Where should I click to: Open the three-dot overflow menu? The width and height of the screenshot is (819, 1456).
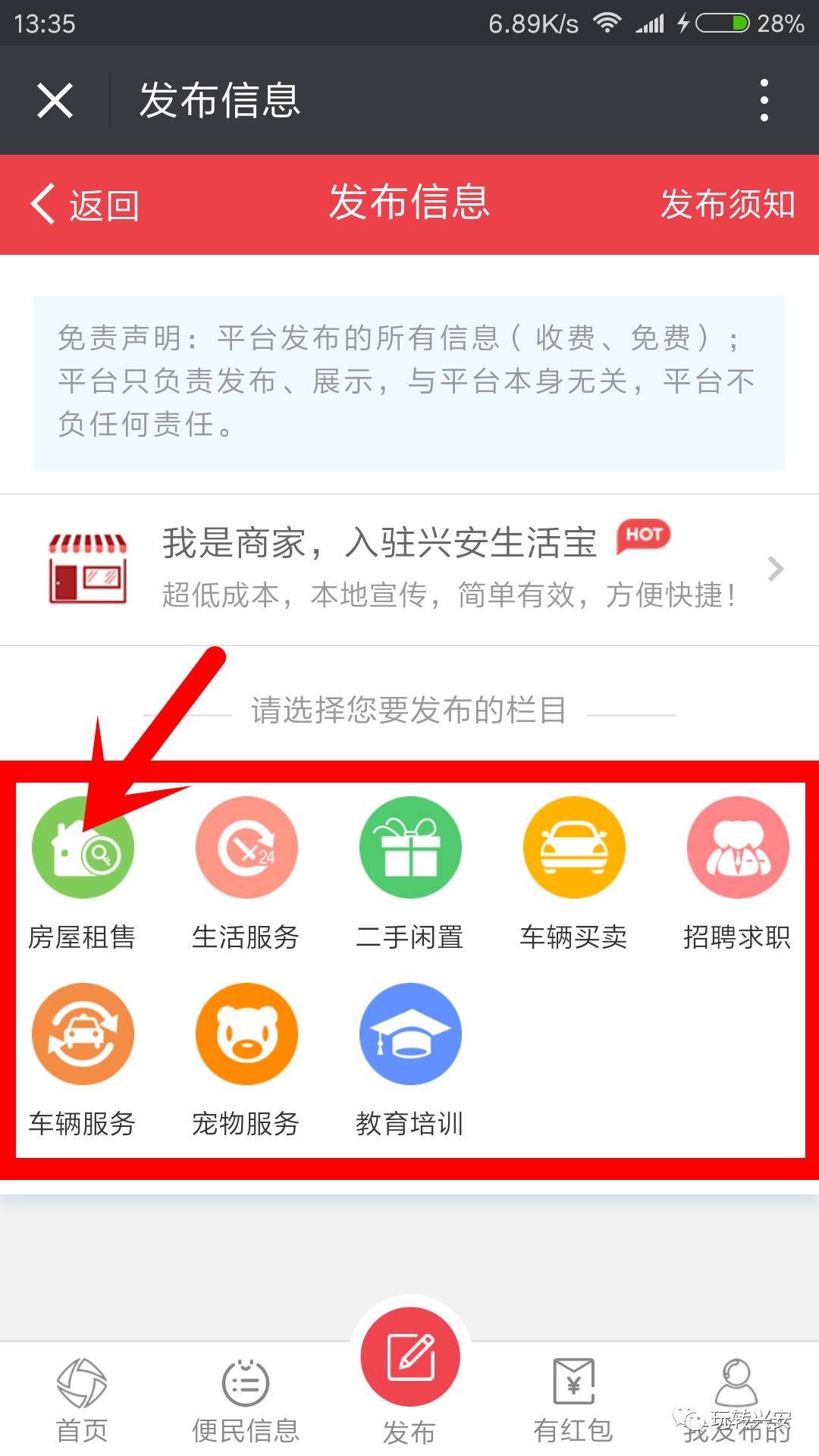(x=764, y=100)
